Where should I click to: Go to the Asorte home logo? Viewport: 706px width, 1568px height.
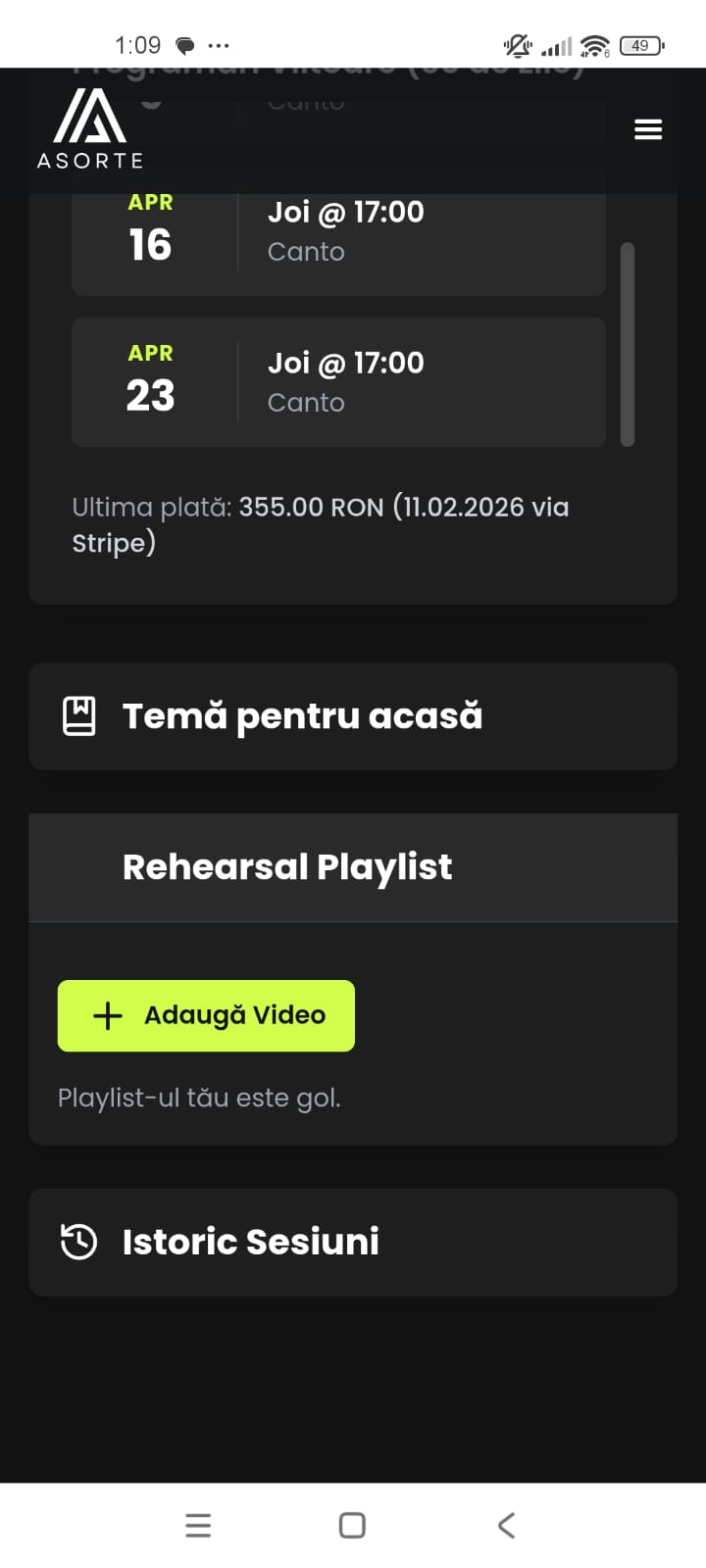coord(90,128)
